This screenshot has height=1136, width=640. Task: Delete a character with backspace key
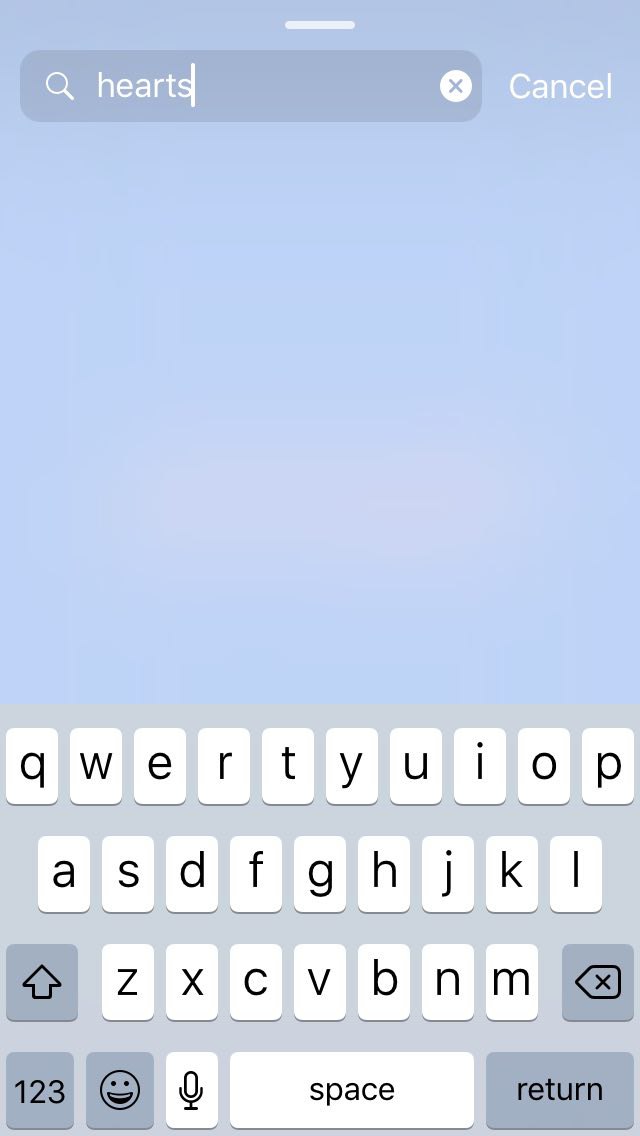coord(597,982)
